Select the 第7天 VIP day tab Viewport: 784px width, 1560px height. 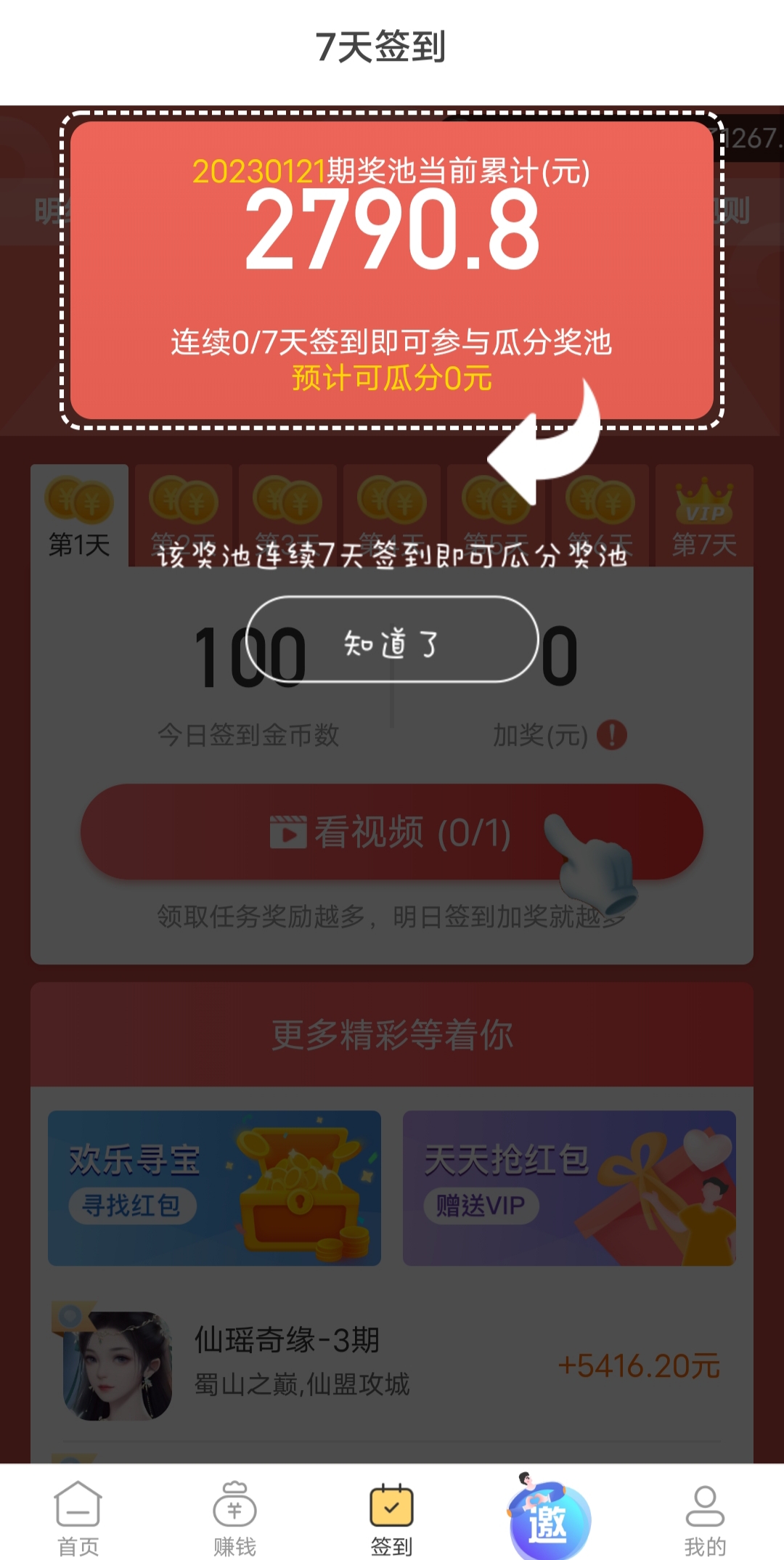tap(704, 515)
